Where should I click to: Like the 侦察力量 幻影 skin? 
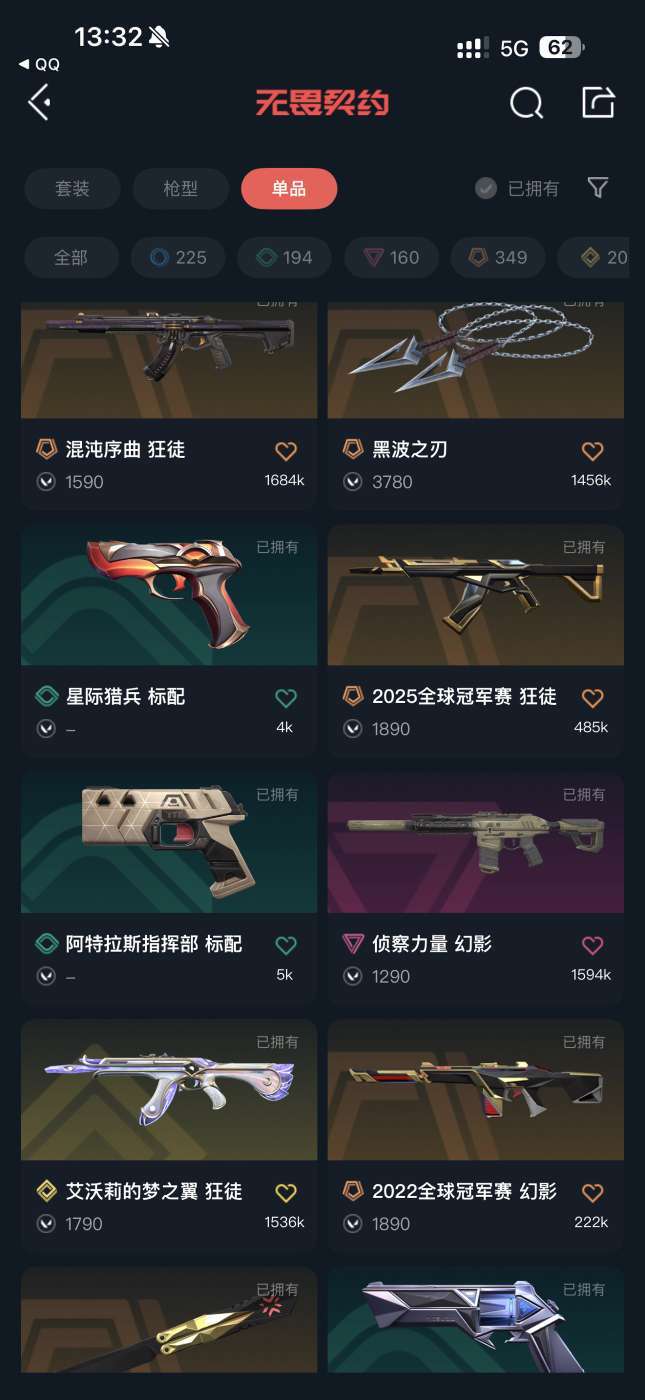tap(592, 945)
